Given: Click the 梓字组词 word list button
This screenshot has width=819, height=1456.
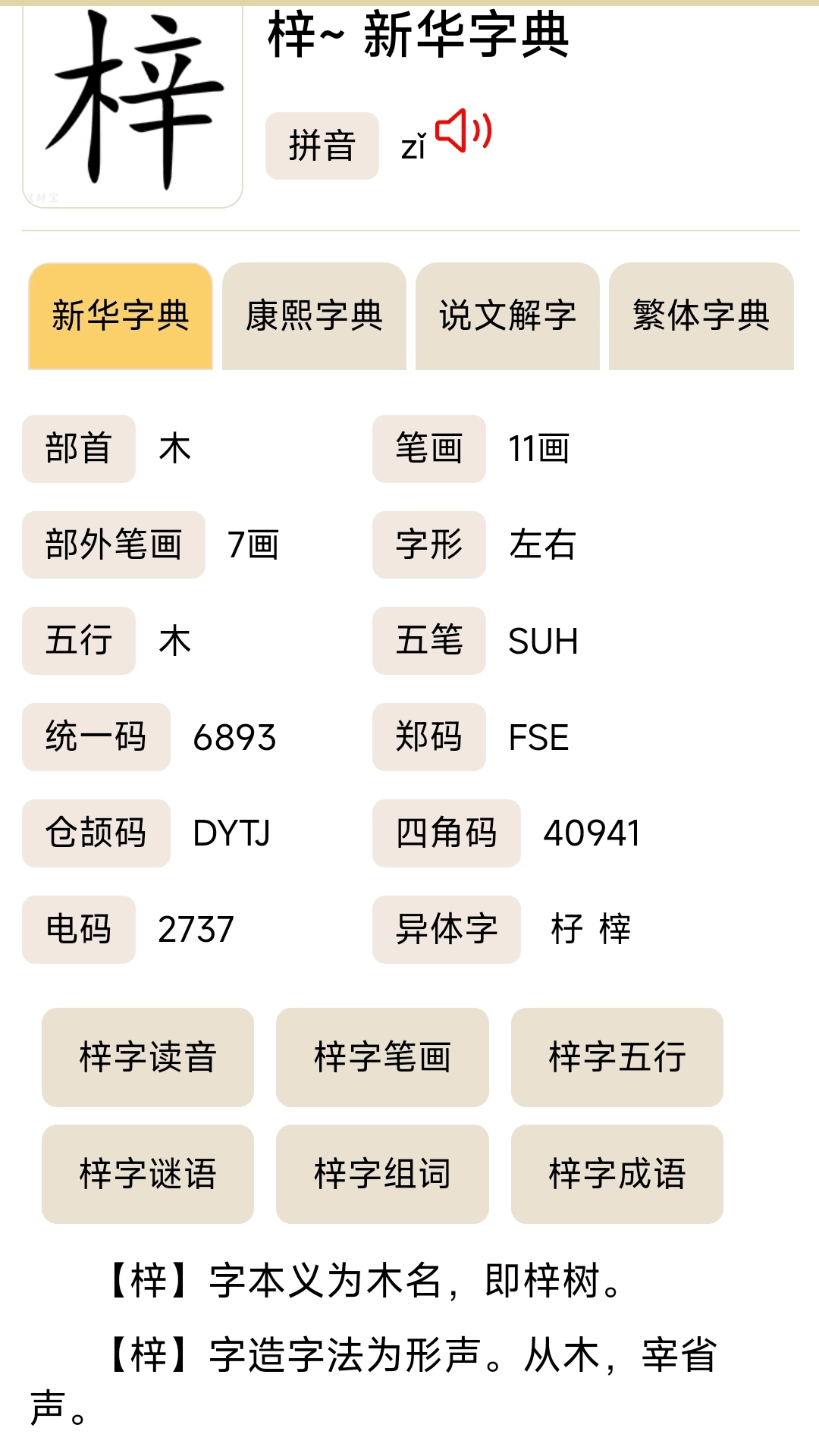Looking at the screenshot, I should [381, 1174].
